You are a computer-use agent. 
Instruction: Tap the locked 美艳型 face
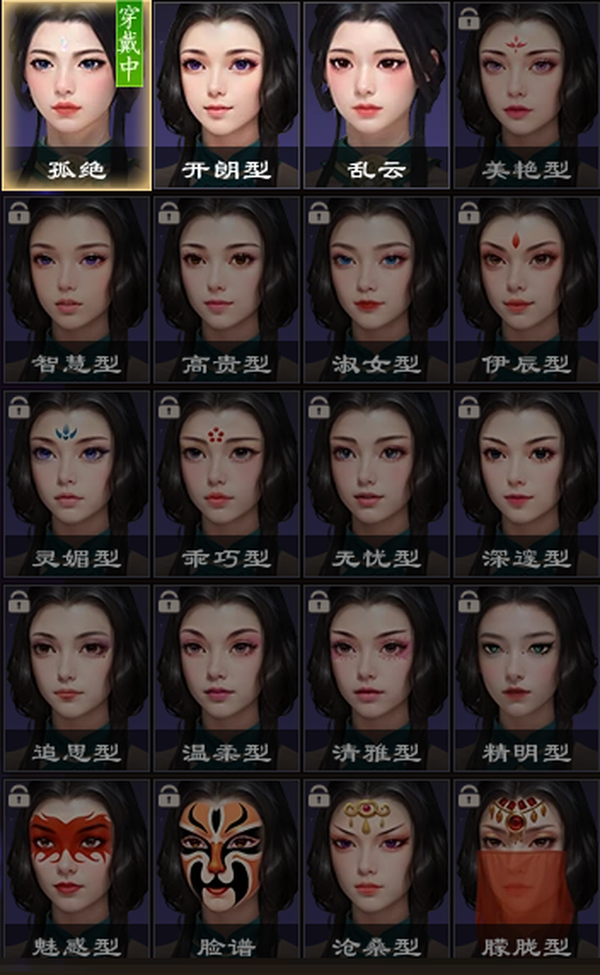click(x=527, y=96)
